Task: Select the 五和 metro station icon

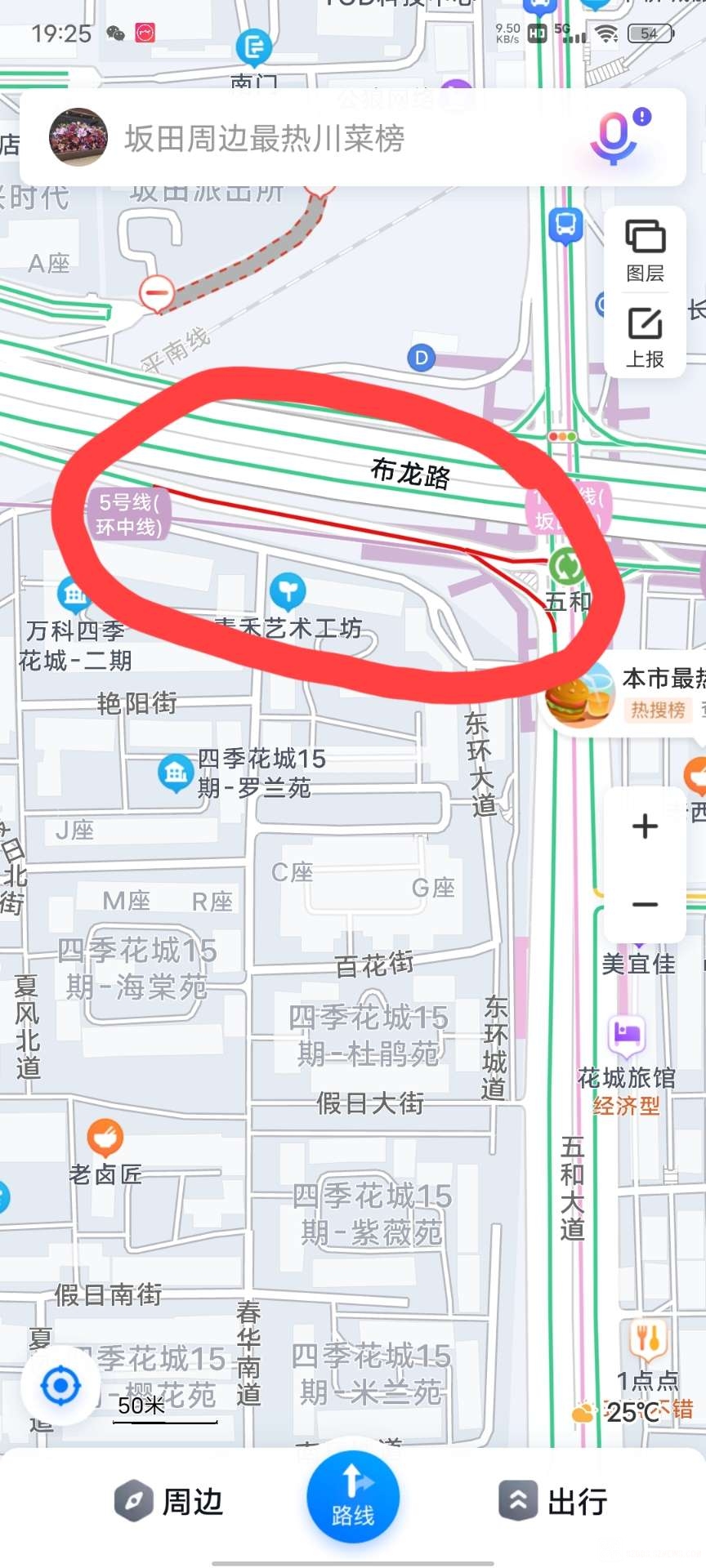Action: (565, 564)
